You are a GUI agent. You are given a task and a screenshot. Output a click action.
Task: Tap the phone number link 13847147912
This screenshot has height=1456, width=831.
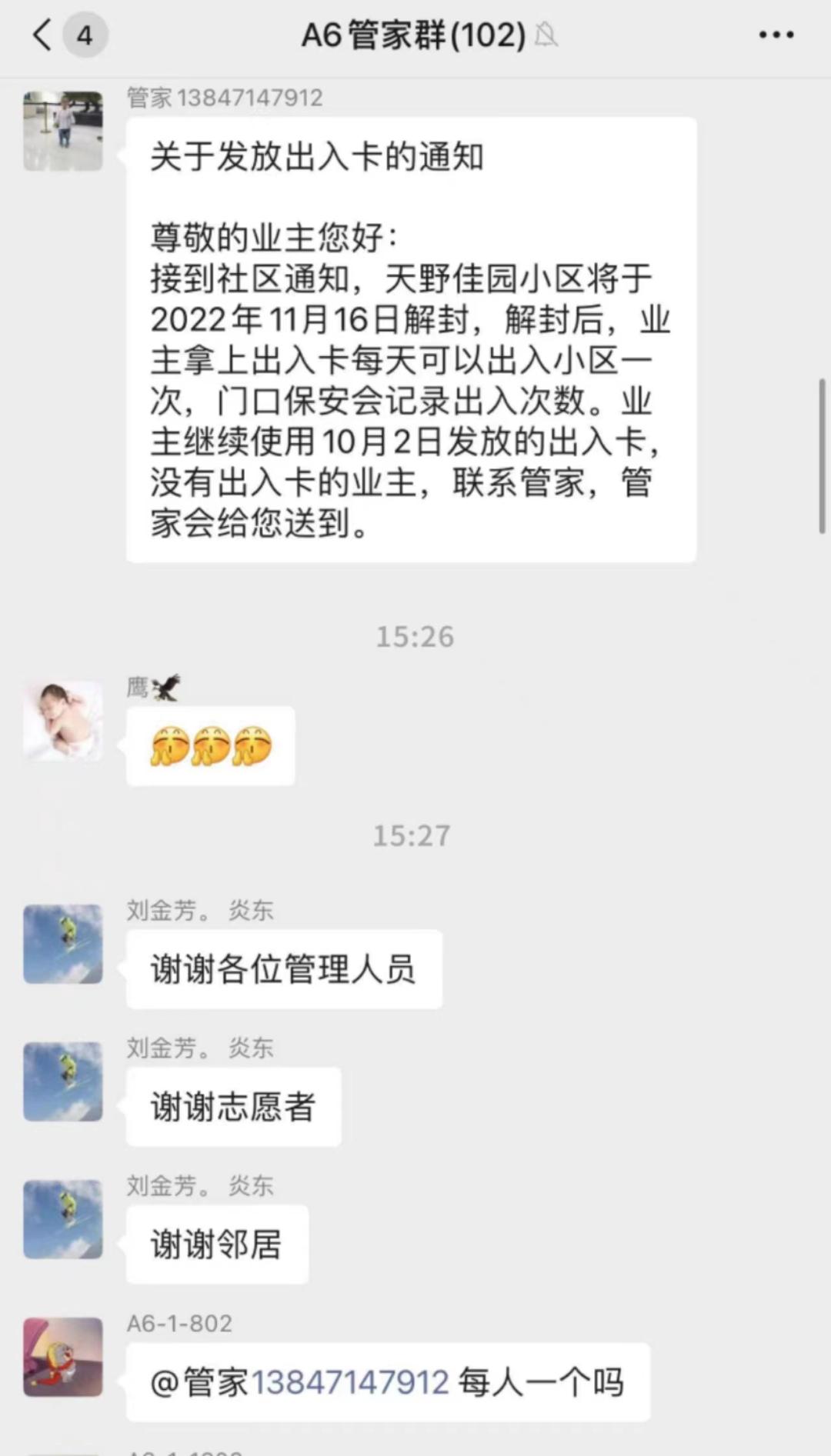pyautogui.click(x=350, y=1383)
